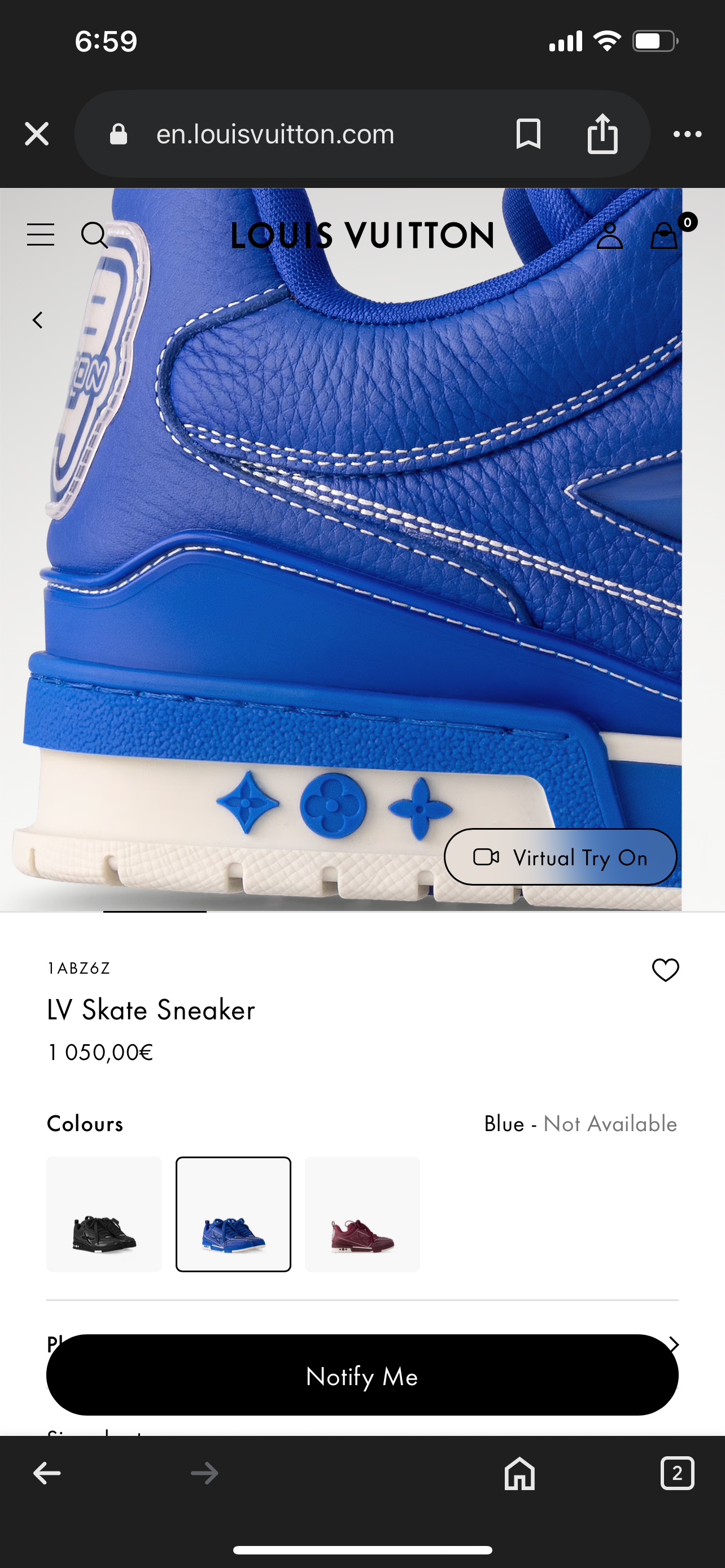Screen dimensions: 725x1568
Task: Open the browser overflow menu
Action: 687,134
